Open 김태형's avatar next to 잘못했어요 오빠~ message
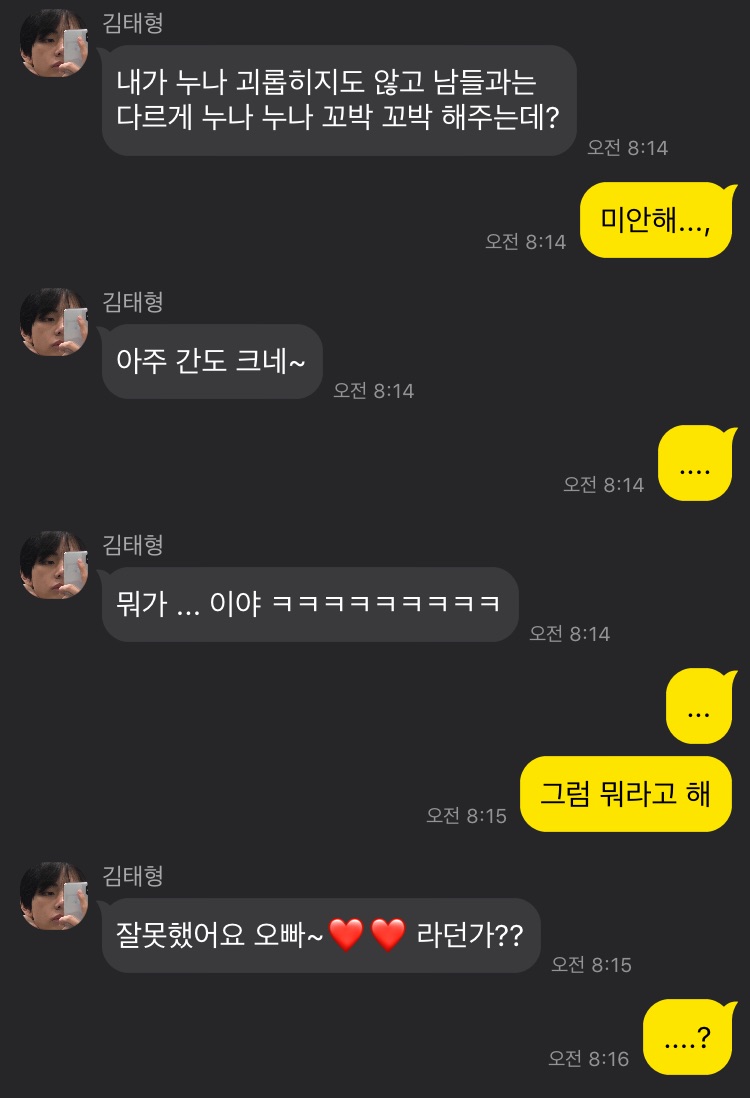The width and height of the screenshot is (750, 1098). (54, 896)
